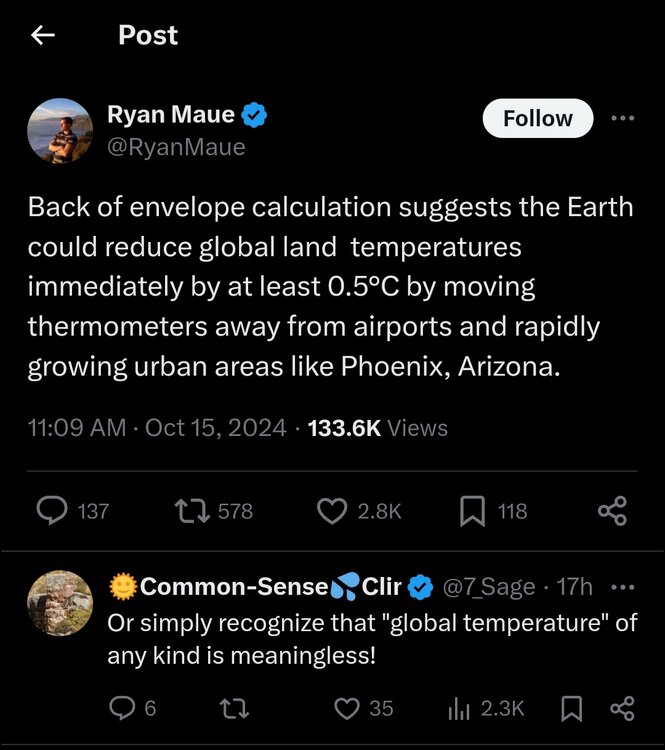Viewport: 665px width, 750px height.
Task: Go back using the arrow icon
Action: [x=42, y=35]
